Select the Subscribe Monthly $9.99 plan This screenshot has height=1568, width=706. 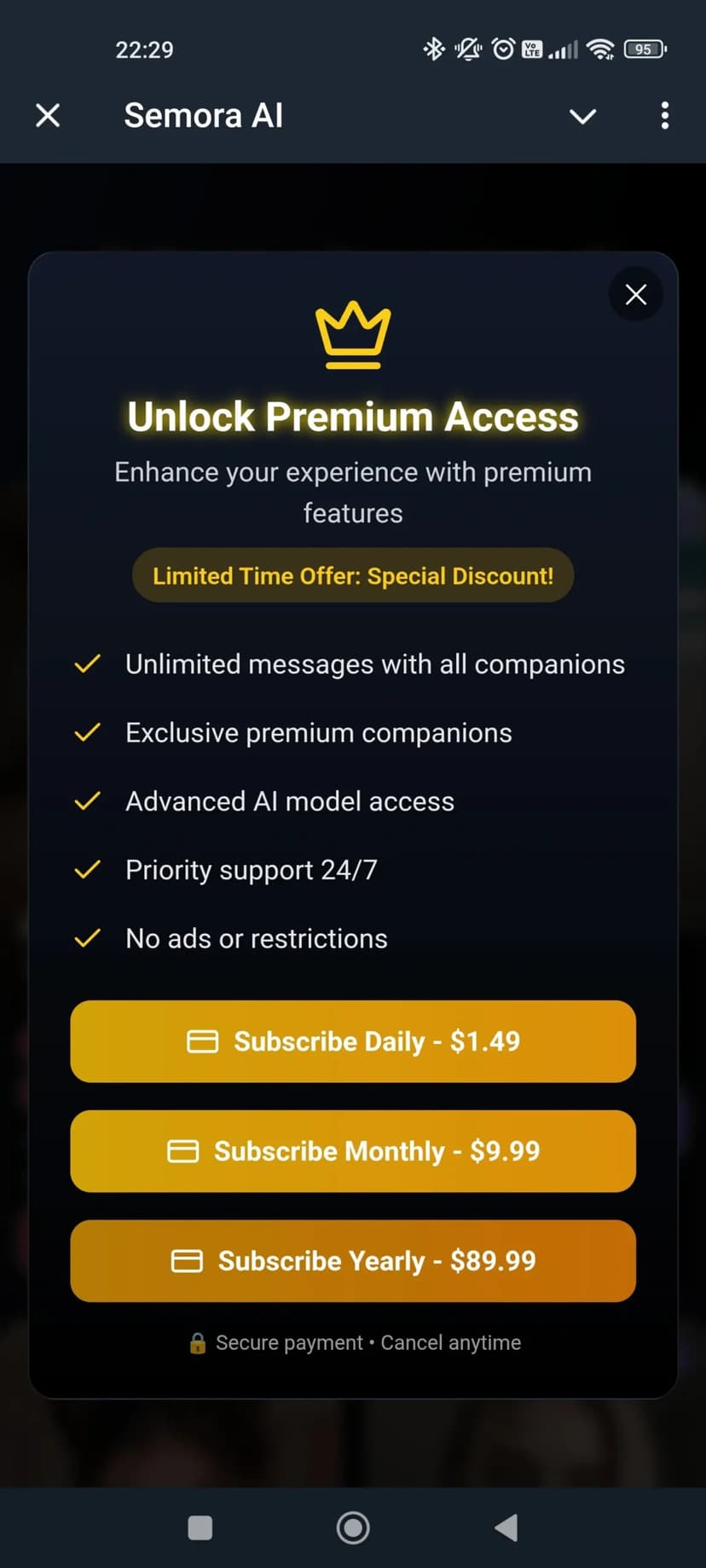click(x=353, y=1151)
